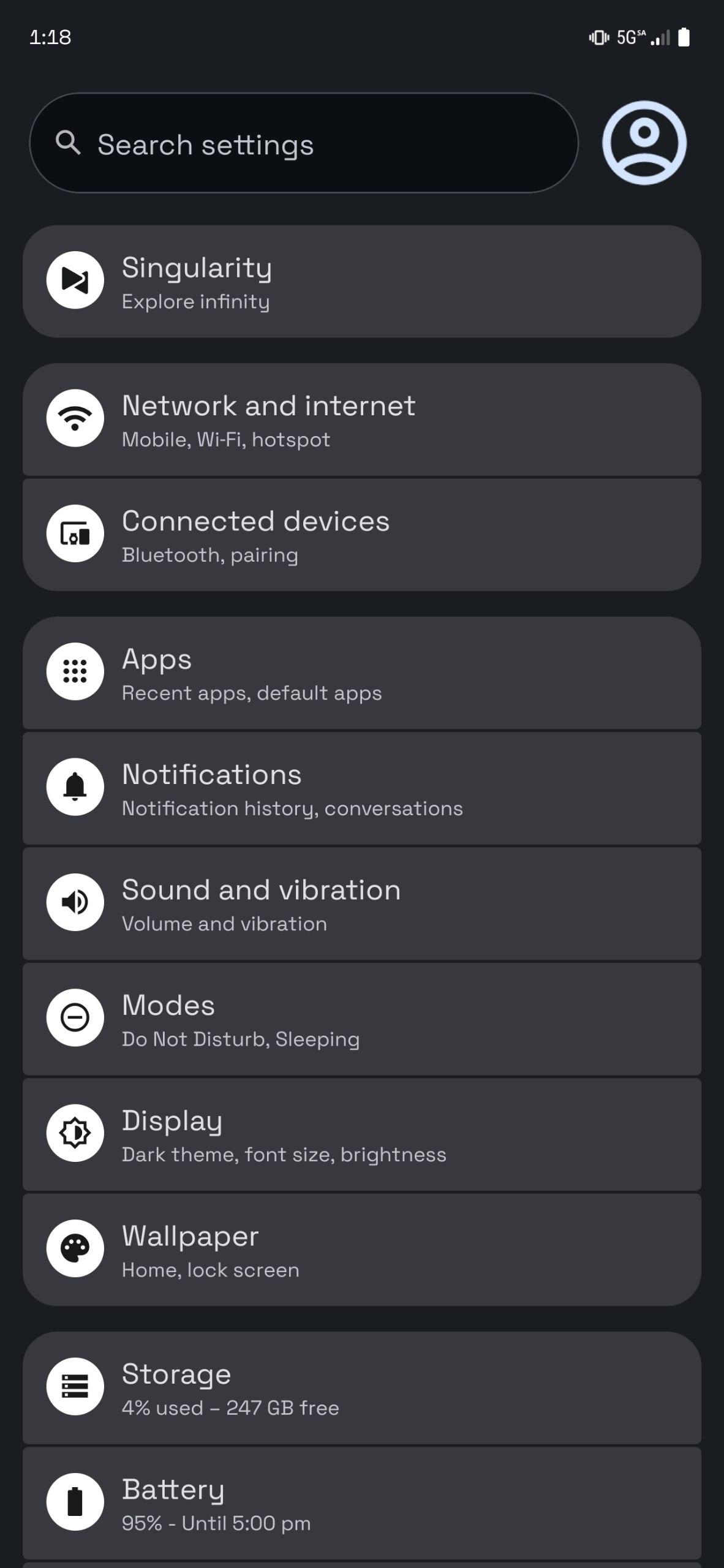Image resolution: width=724 pixels, height=1568 pixels.
Task: Open the account profile avatar
Action: point(644,143)
